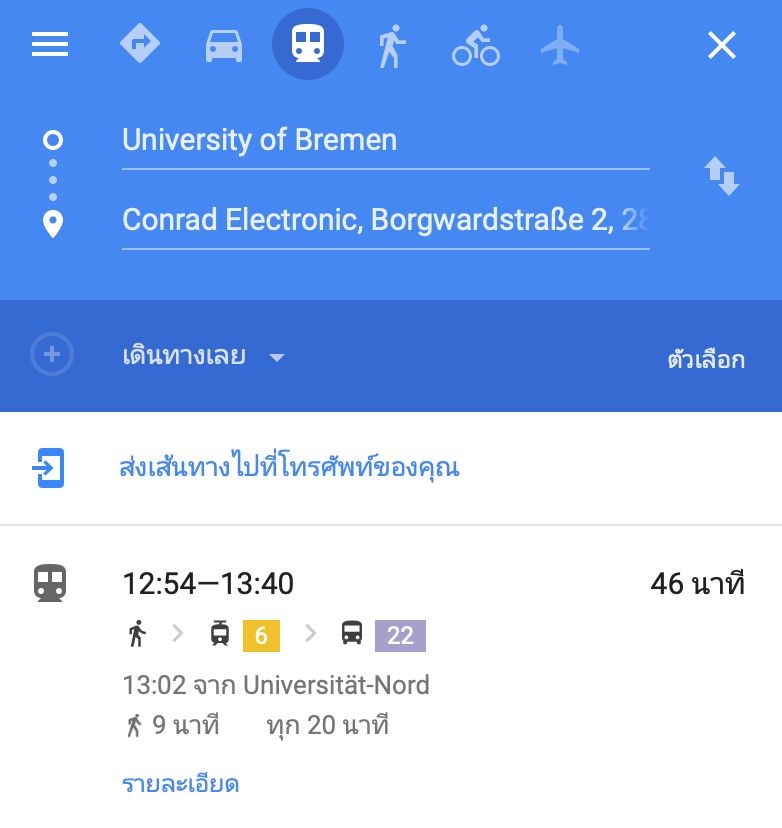Edit the Conrad Electronic destination field
The height and width of the screenshot is (828, 782).
tap(385, 219)
